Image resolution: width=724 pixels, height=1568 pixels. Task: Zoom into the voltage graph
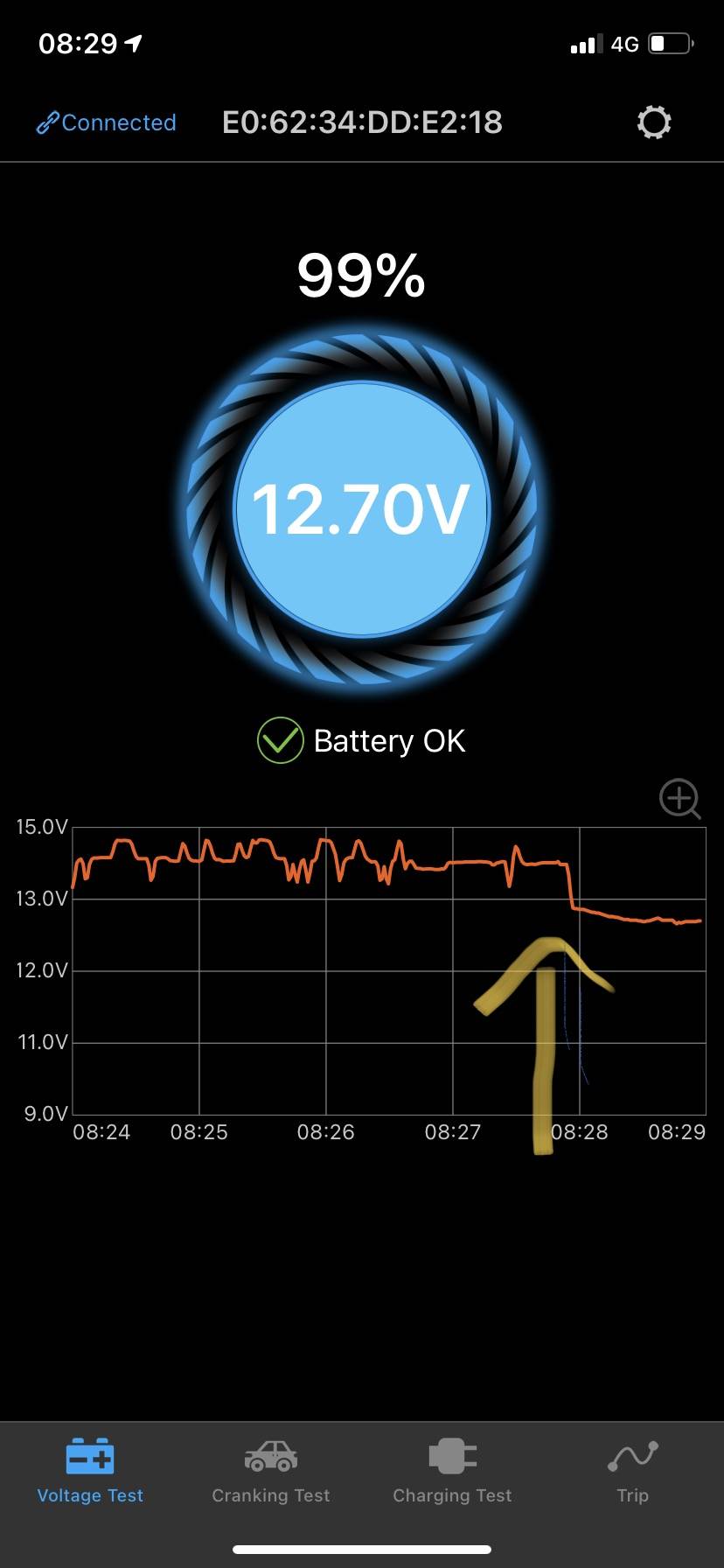click(x=680, y=798)
